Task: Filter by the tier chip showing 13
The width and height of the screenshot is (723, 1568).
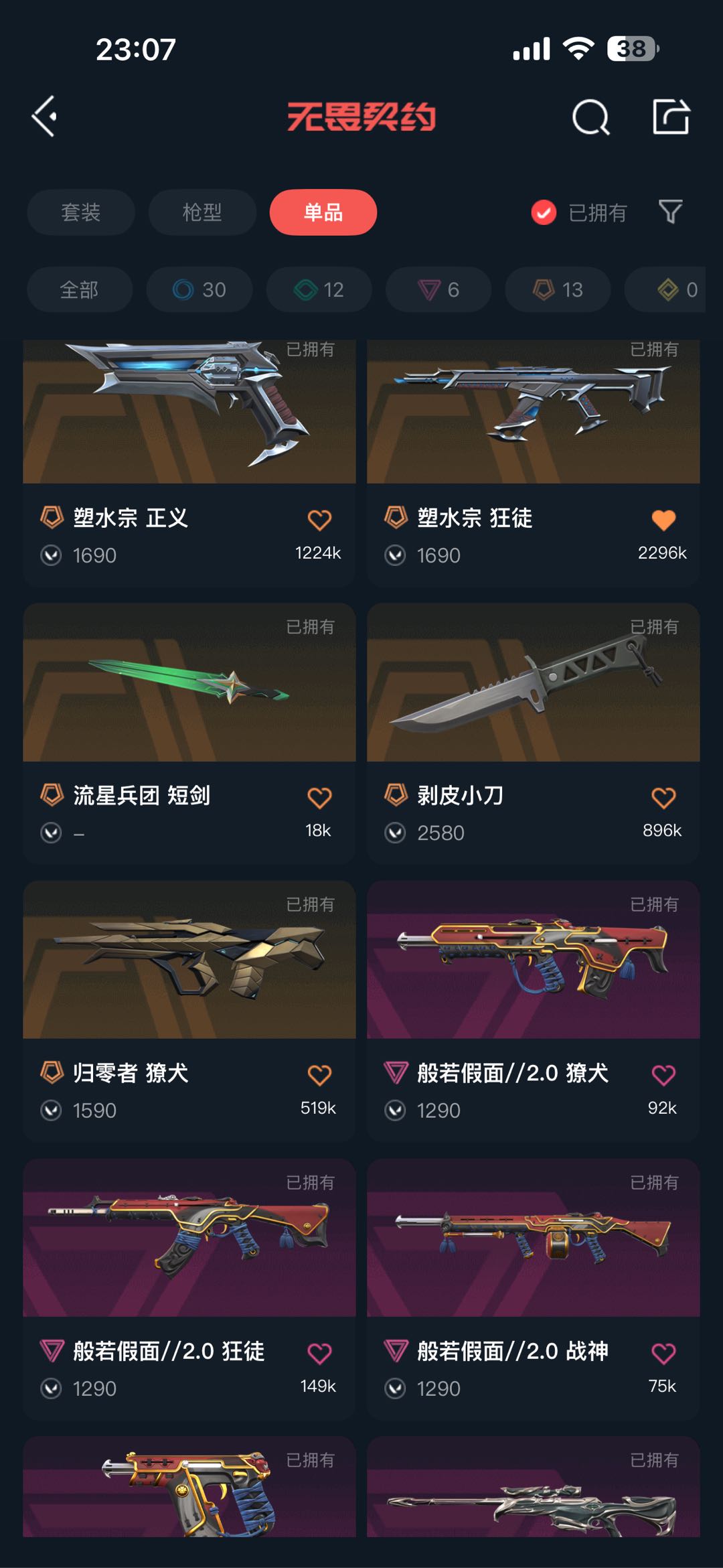Action: 557,289
